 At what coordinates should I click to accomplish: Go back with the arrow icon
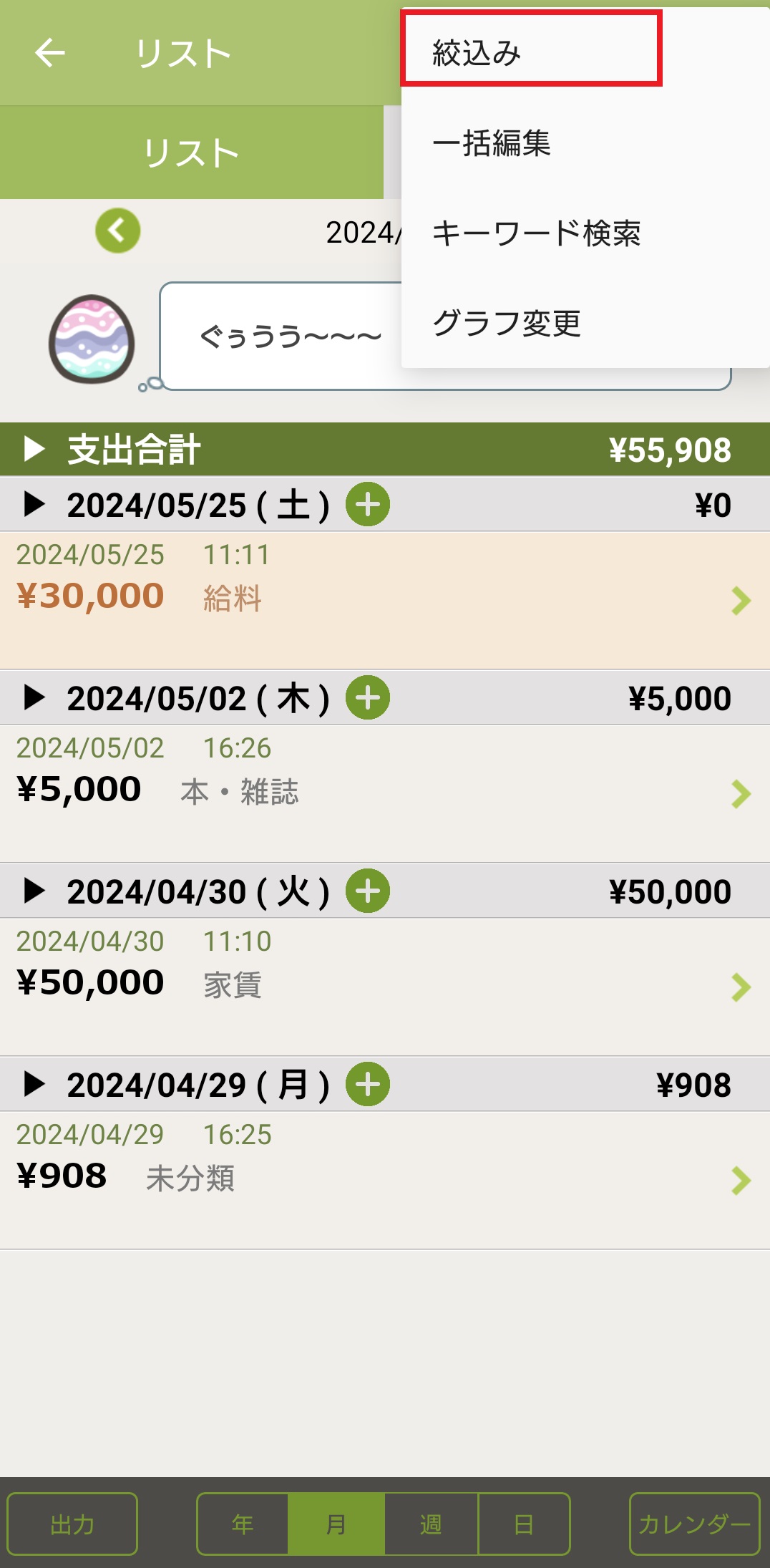pyautogui.click(x=50, y=53)
